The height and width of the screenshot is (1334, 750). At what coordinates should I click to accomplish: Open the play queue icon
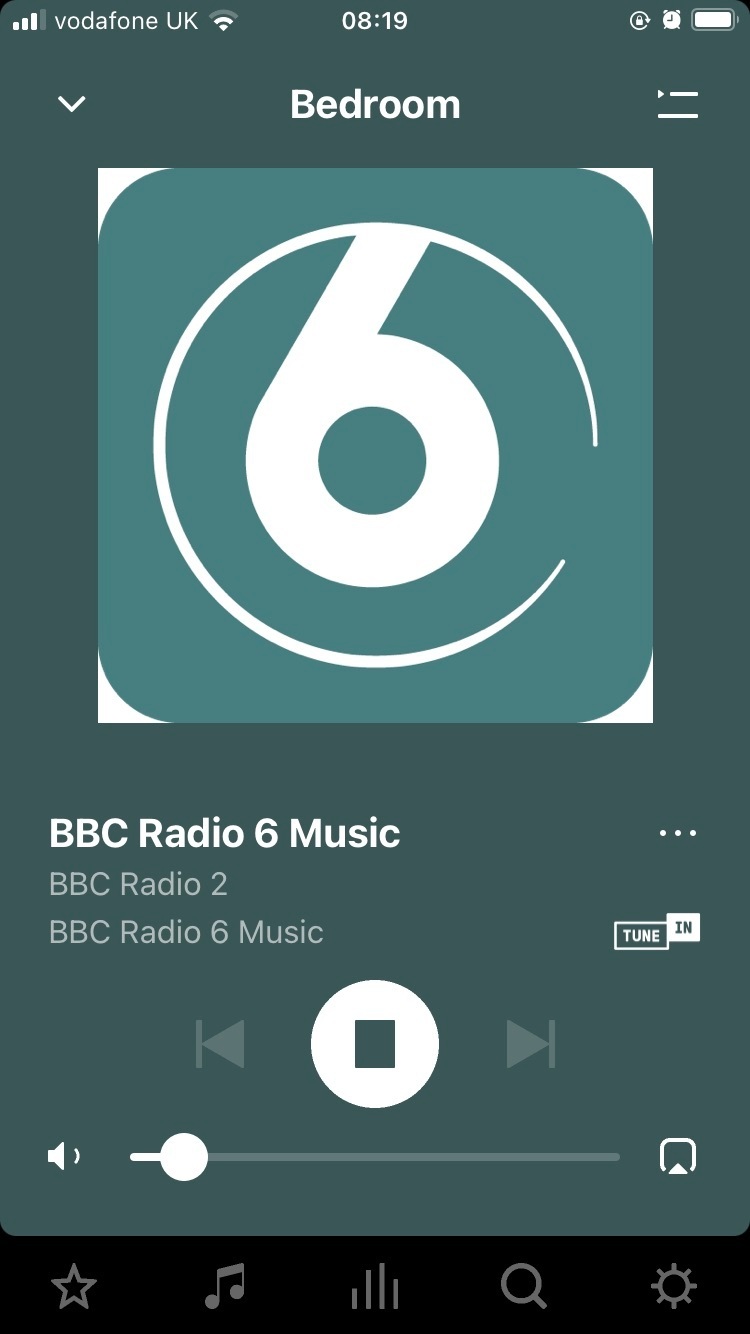(x=677, y=104)
